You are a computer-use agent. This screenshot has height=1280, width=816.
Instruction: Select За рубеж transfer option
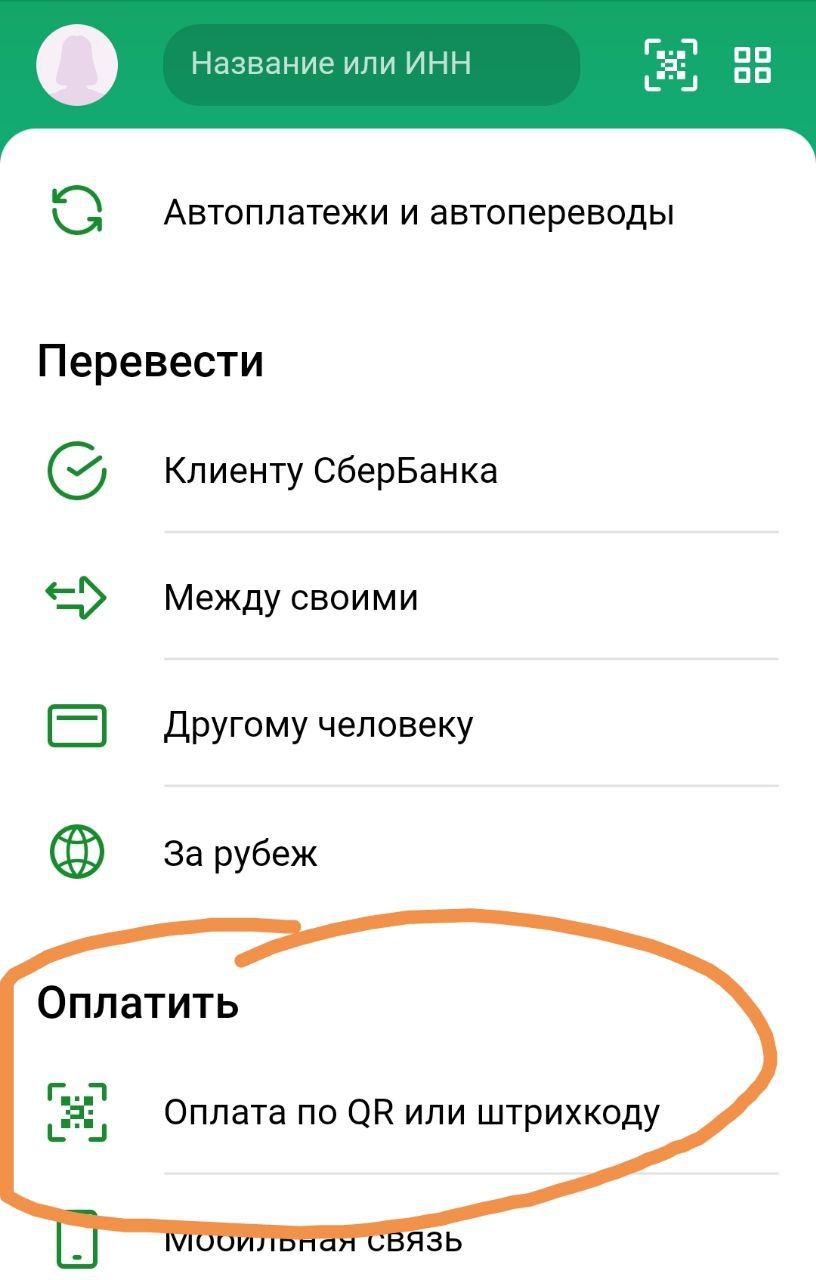pos(241,853)
